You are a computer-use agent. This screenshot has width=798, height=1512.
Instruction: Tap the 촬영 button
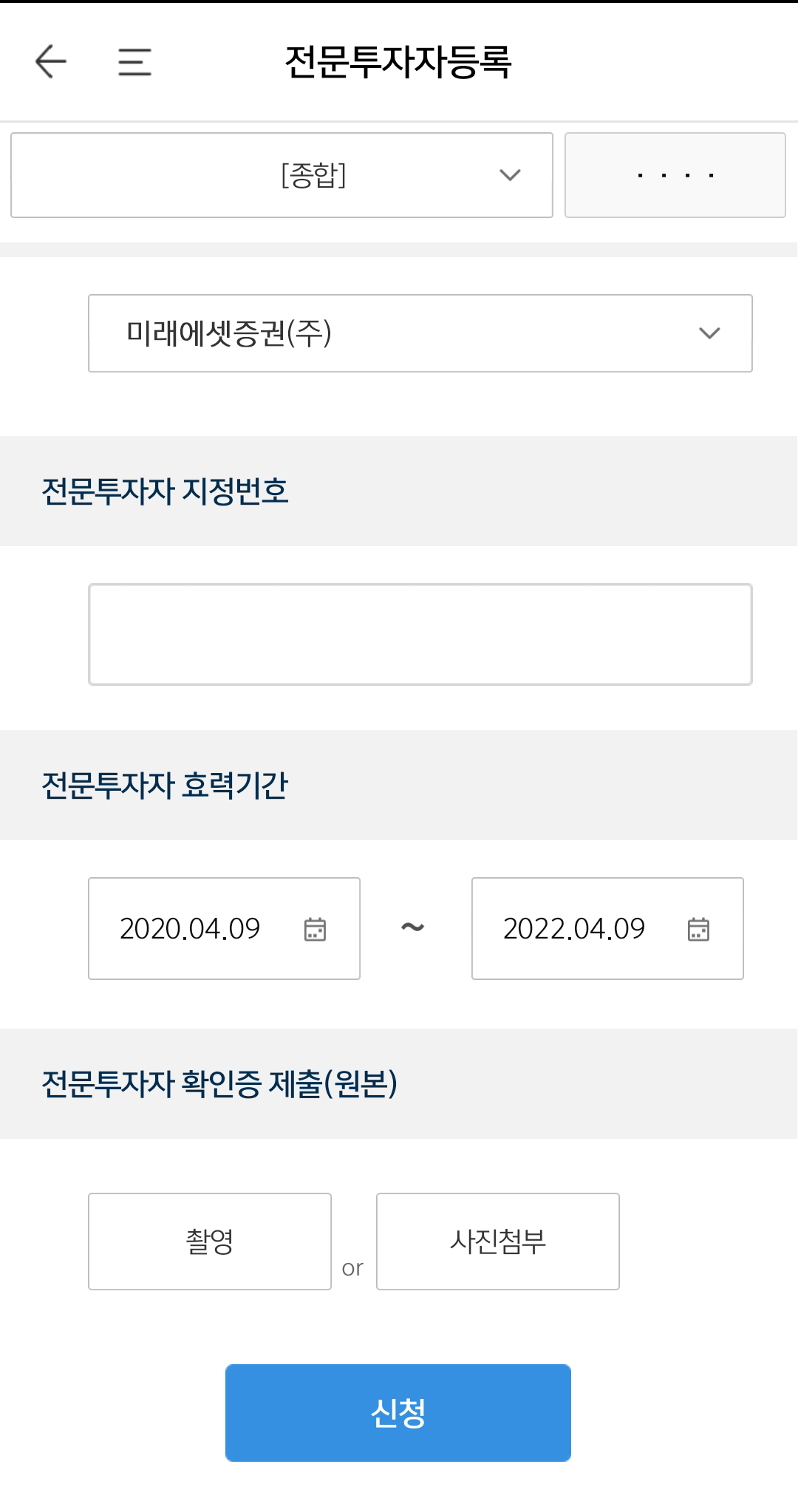210,1242
